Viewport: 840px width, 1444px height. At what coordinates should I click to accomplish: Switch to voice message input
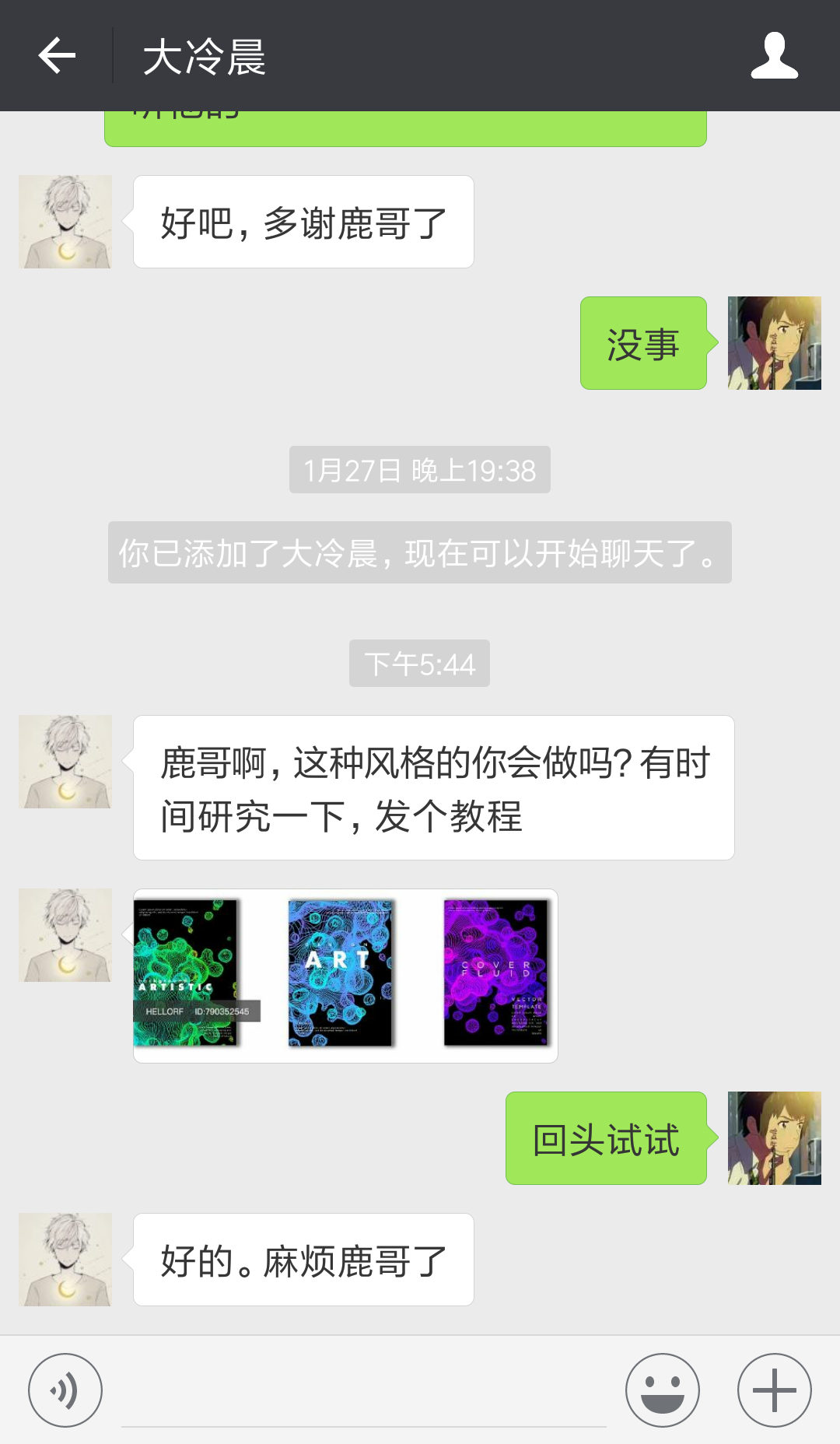(65, 1390)
